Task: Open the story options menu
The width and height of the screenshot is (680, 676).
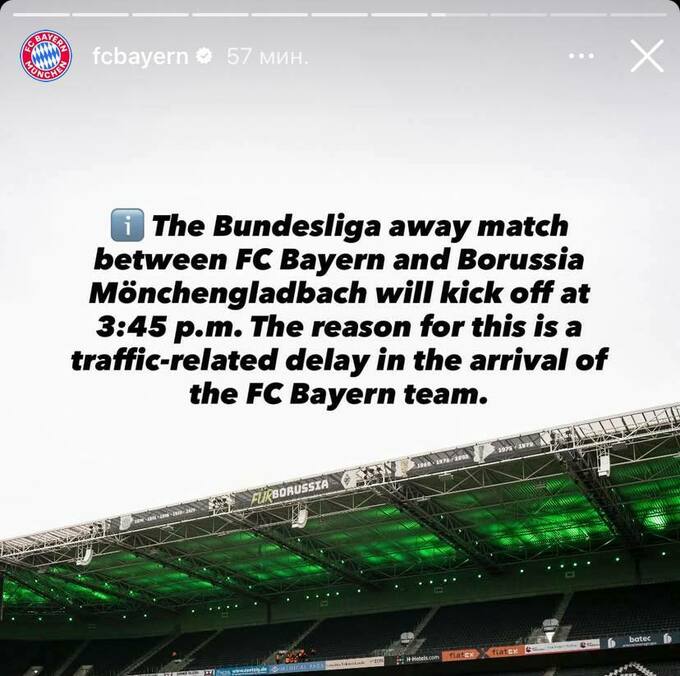Action: click(581, 56)
